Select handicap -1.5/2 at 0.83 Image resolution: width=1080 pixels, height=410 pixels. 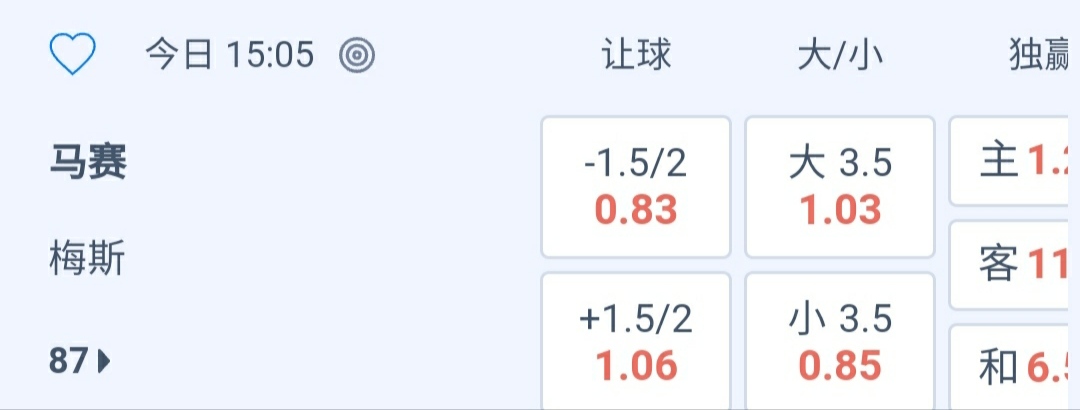coord(636,187)
